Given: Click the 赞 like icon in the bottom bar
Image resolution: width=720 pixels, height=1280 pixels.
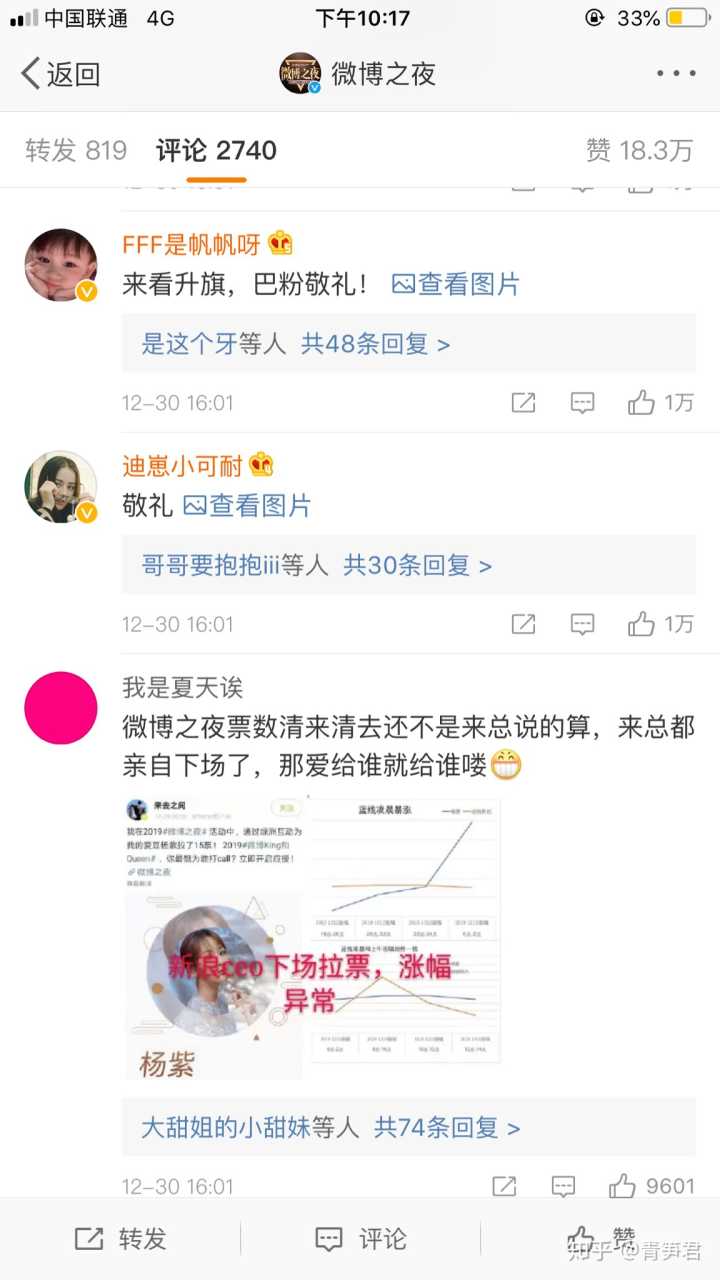Looking at the screenshot, I should pyautogui.click(x=590, y=1236).
